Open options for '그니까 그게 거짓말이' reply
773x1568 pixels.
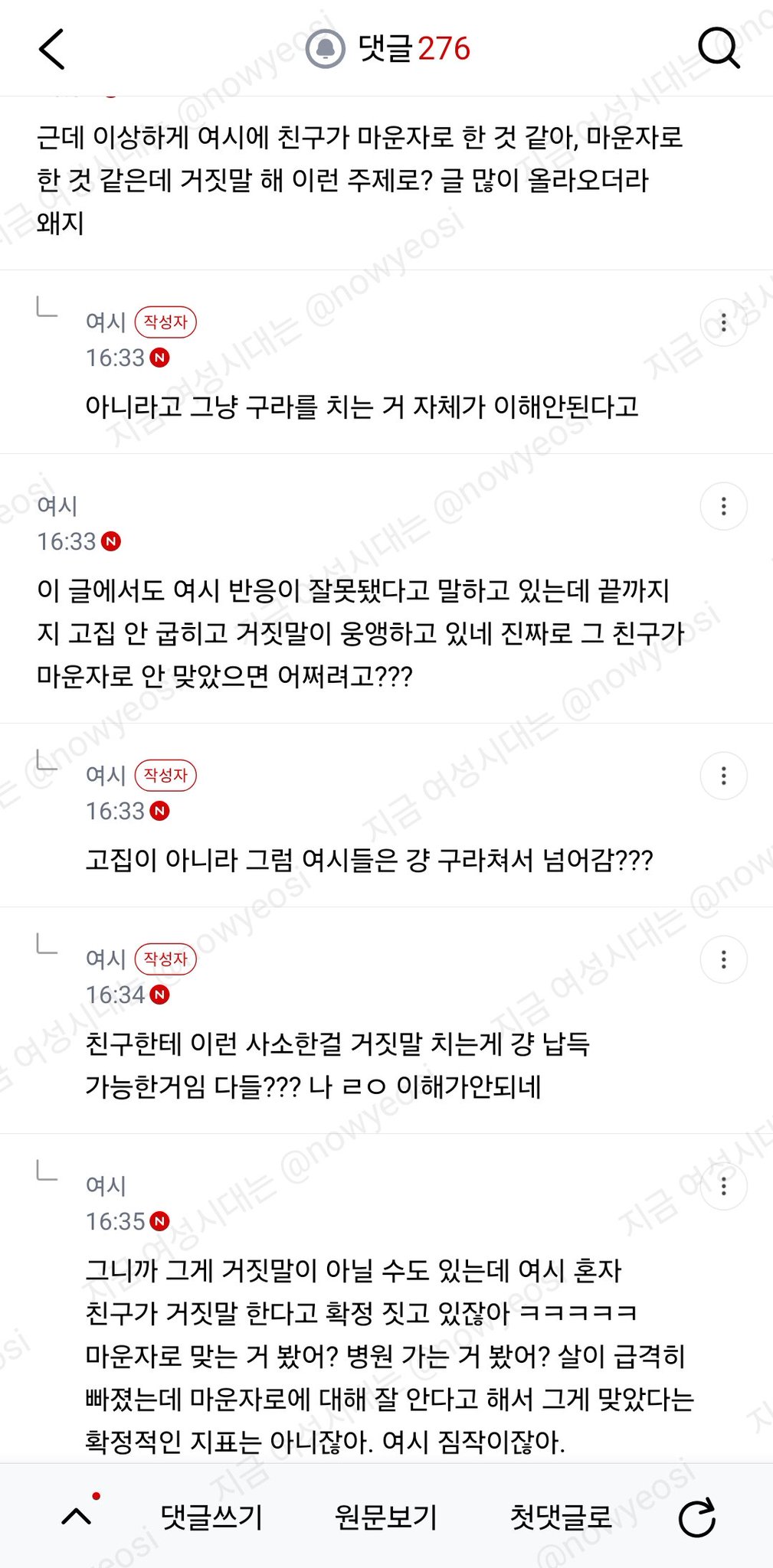click(x=723, y=1186)
